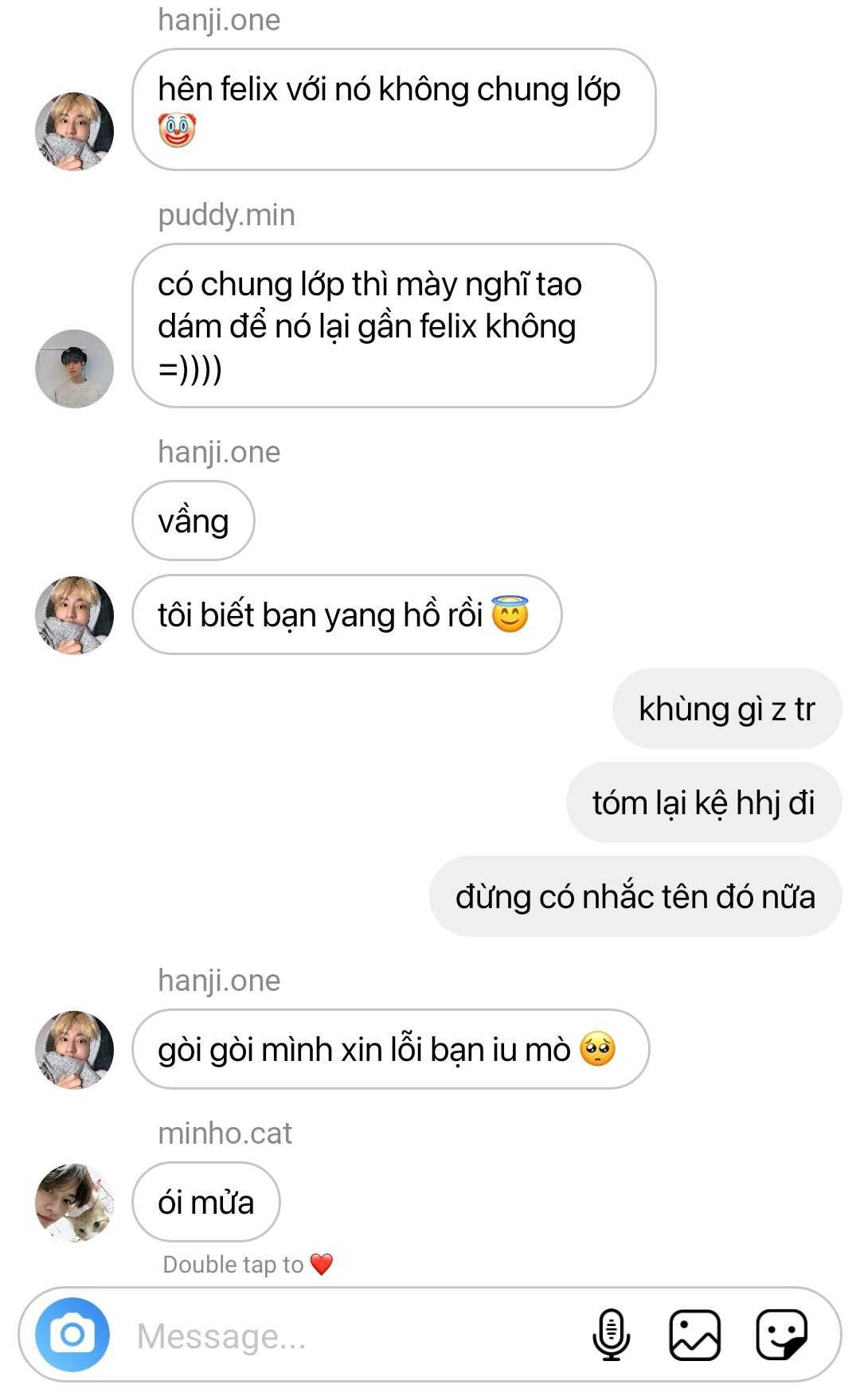
Task: Tap hanji.one's avatar beside the "xin lỗi" message
Action: (75, 1050)
